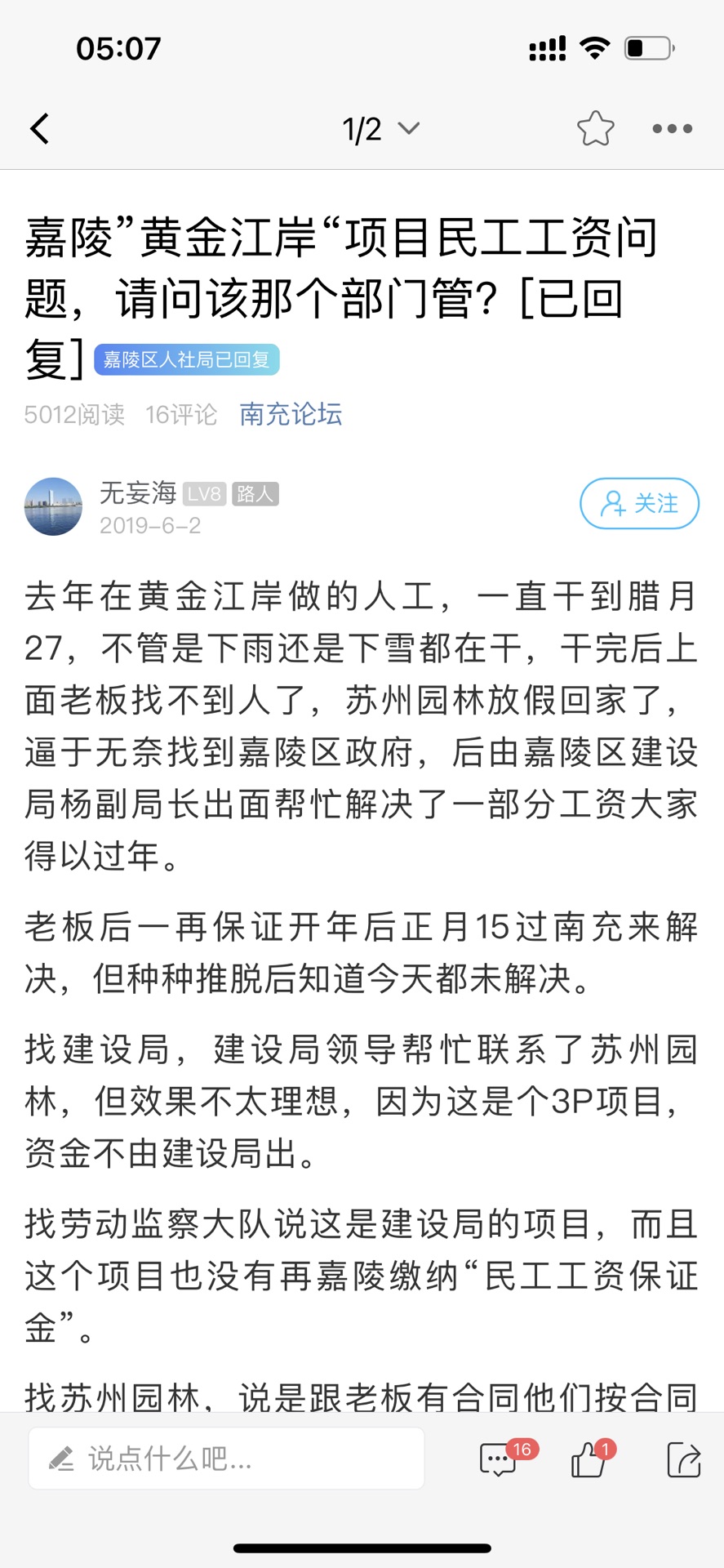Share this post via the share icon
724x1568 pixels.
683,1460
